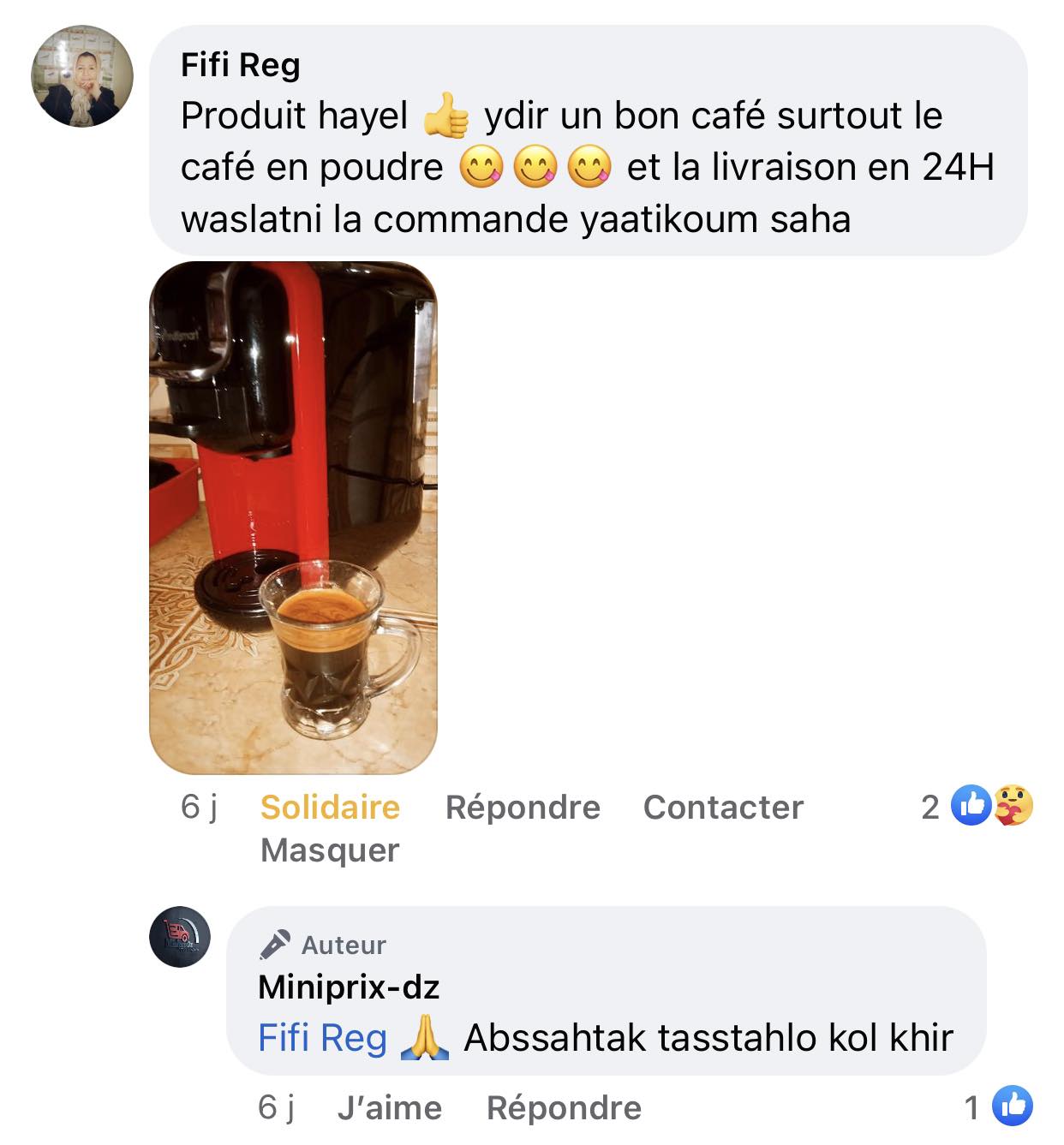Image resolution: width=1064 pixels, height=1145 pixels.
Task: Reply to Fifi Reg's comment
Action: pyautogui.click(x=523, y=807)
